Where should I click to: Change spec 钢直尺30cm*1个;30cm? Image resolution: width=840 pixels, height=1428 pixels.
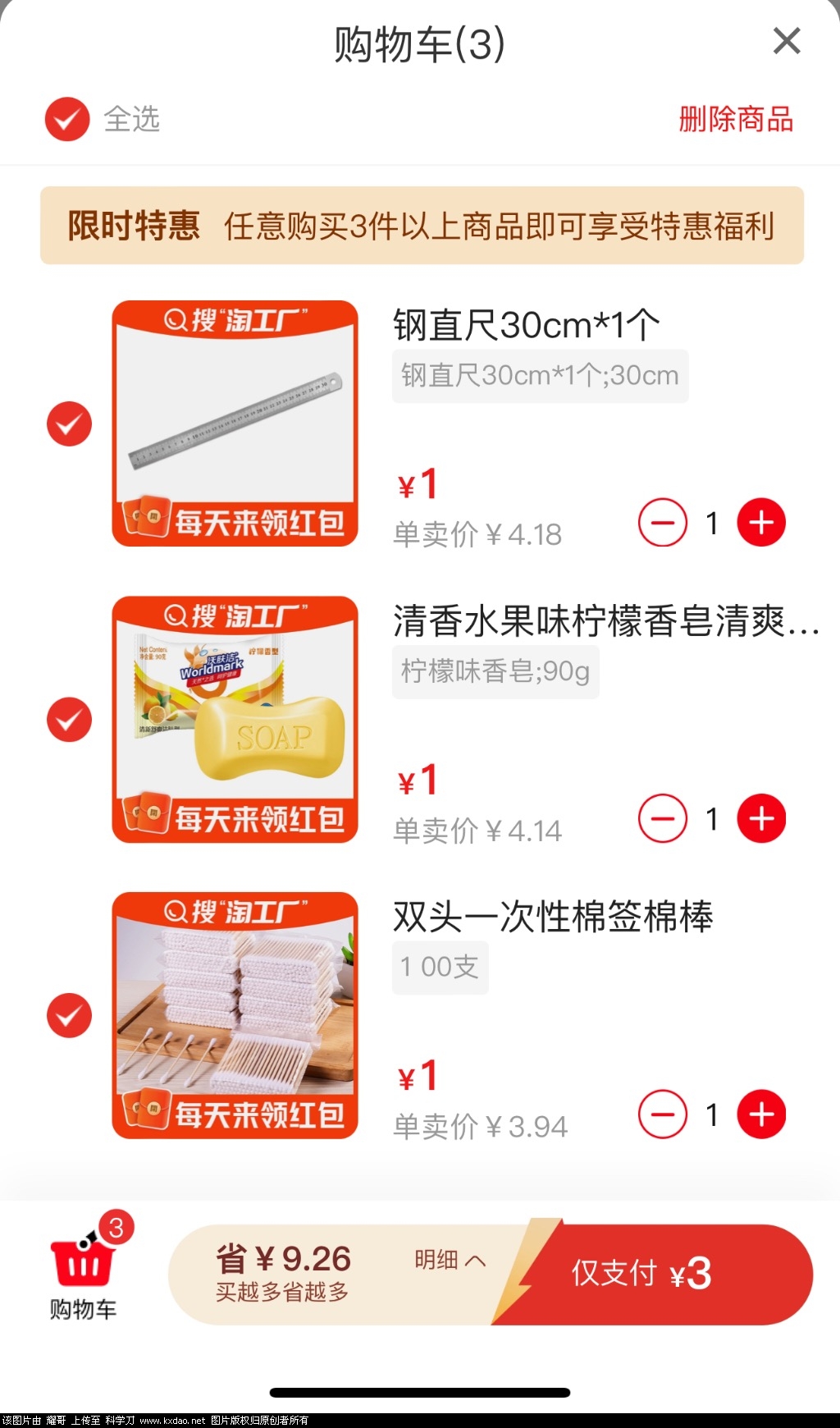click(540, 376)
